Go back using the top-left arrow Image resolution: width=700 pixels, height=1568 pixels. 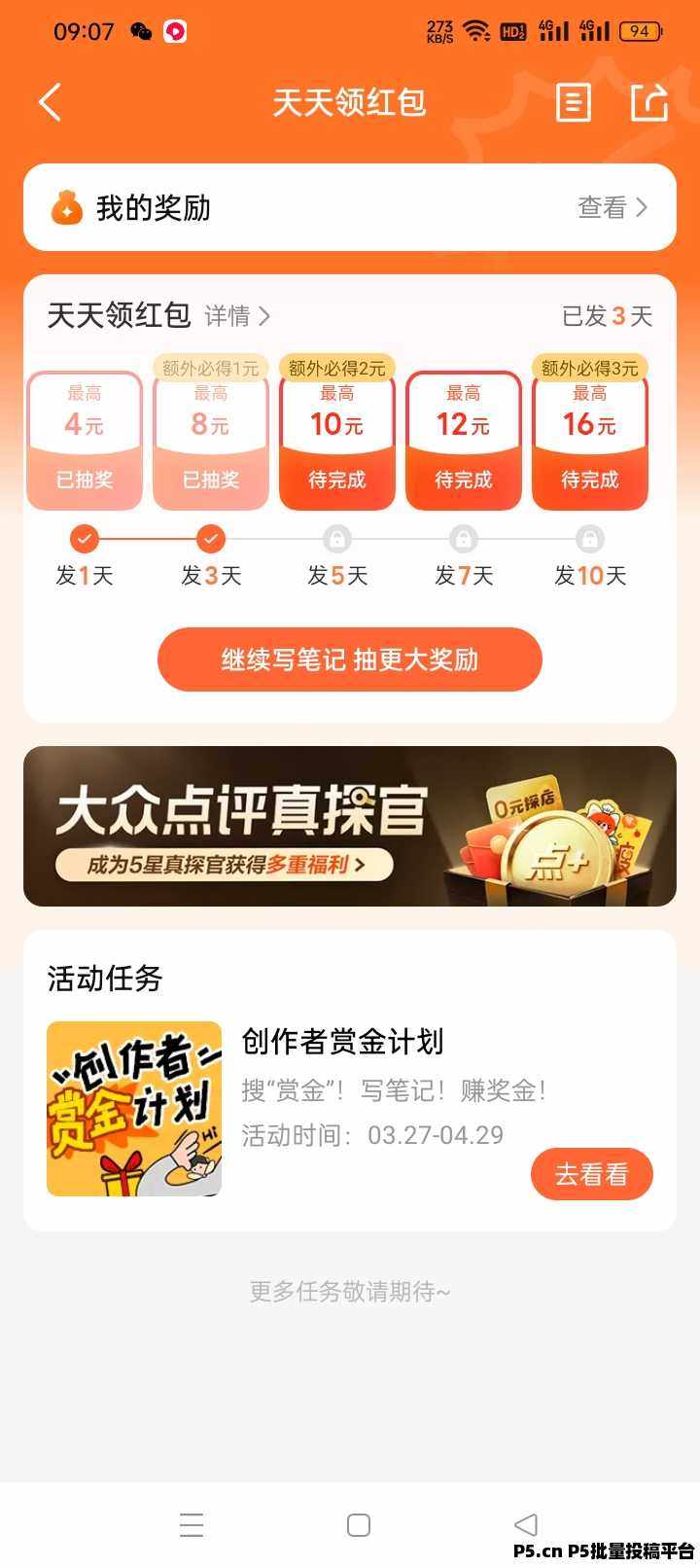pyautogui.click(x=51, y=102)
